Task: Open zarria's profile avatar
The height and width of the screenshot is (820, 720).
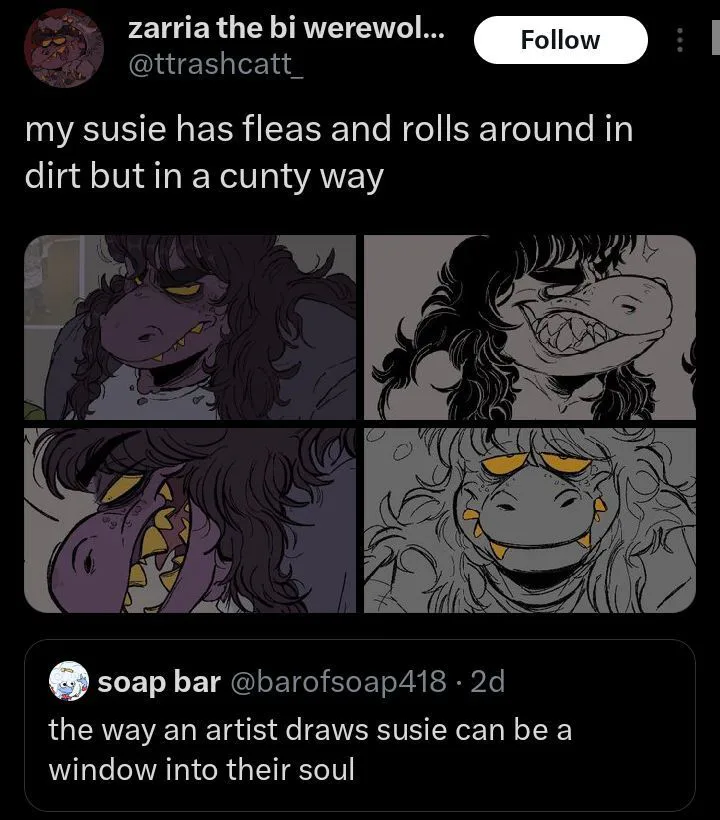Action: (64, 48)
